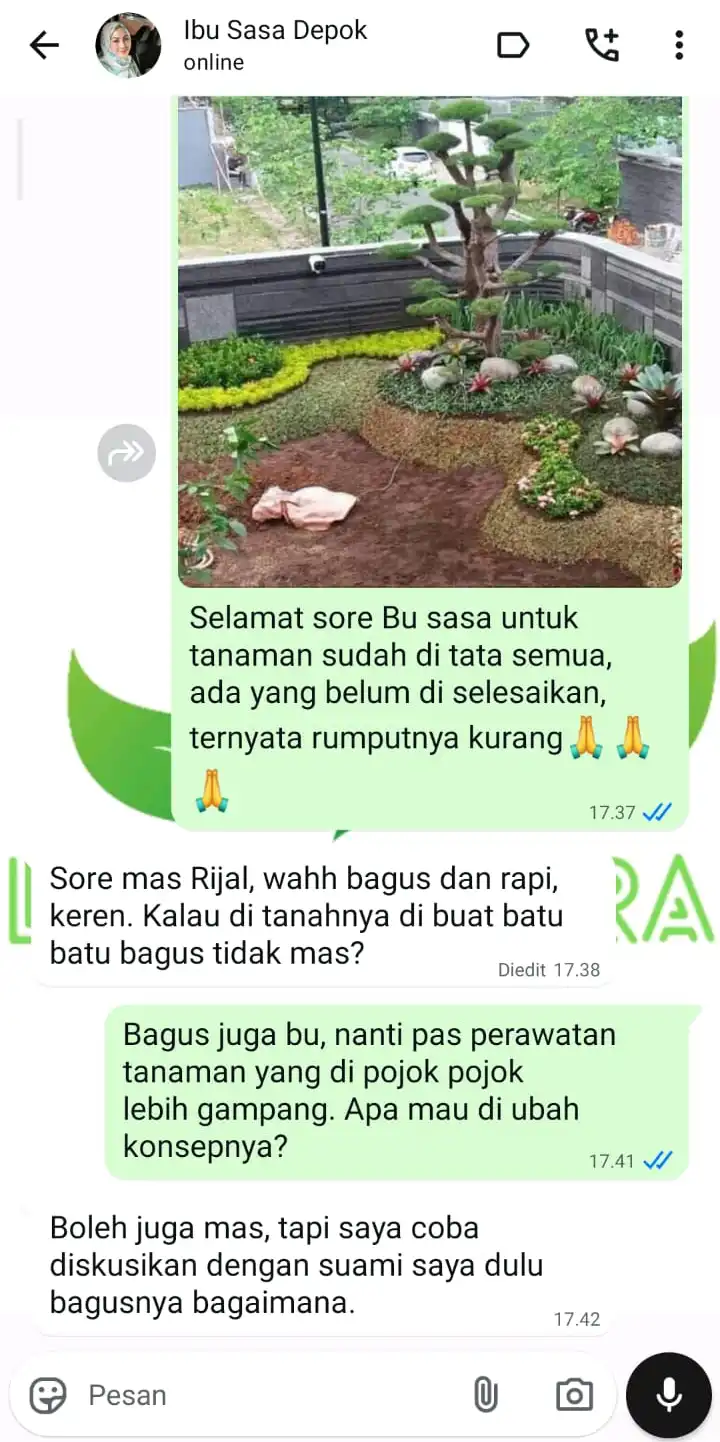Tap the microphone voice message button

pyautogui.click(x=669, y=1395)
